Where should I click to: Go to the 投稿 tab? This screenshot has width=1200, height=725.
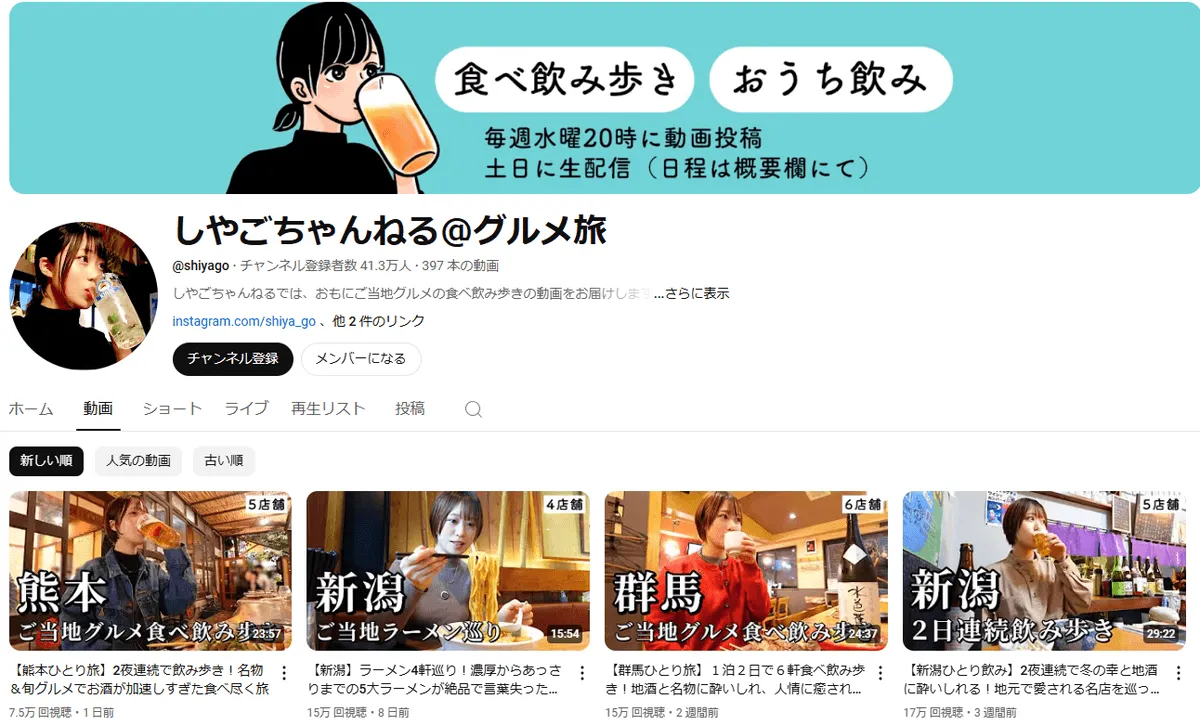click(x=410, y=408)
